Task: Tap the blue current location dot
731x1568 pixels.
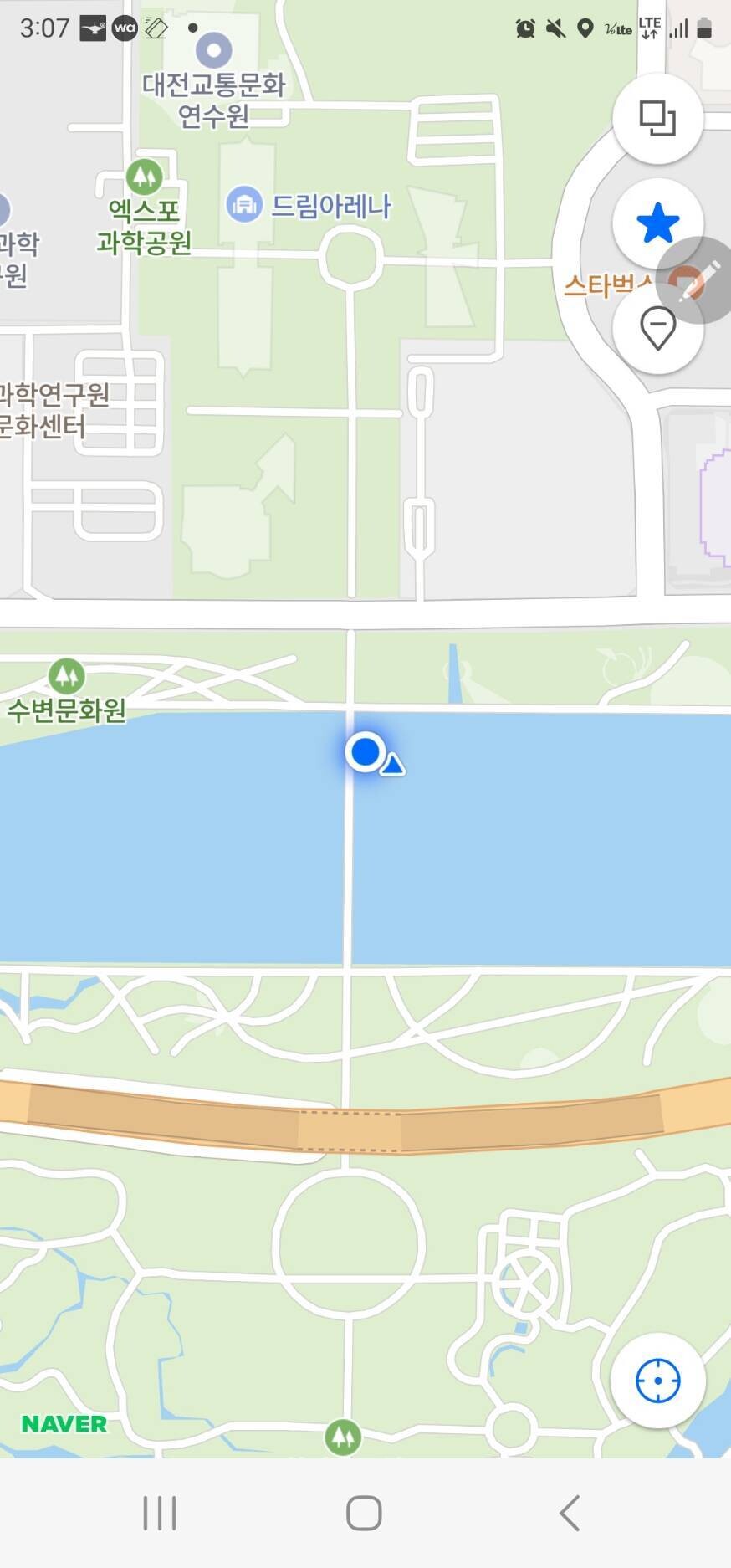Action: pyautogui.click(x=365, y=751)
